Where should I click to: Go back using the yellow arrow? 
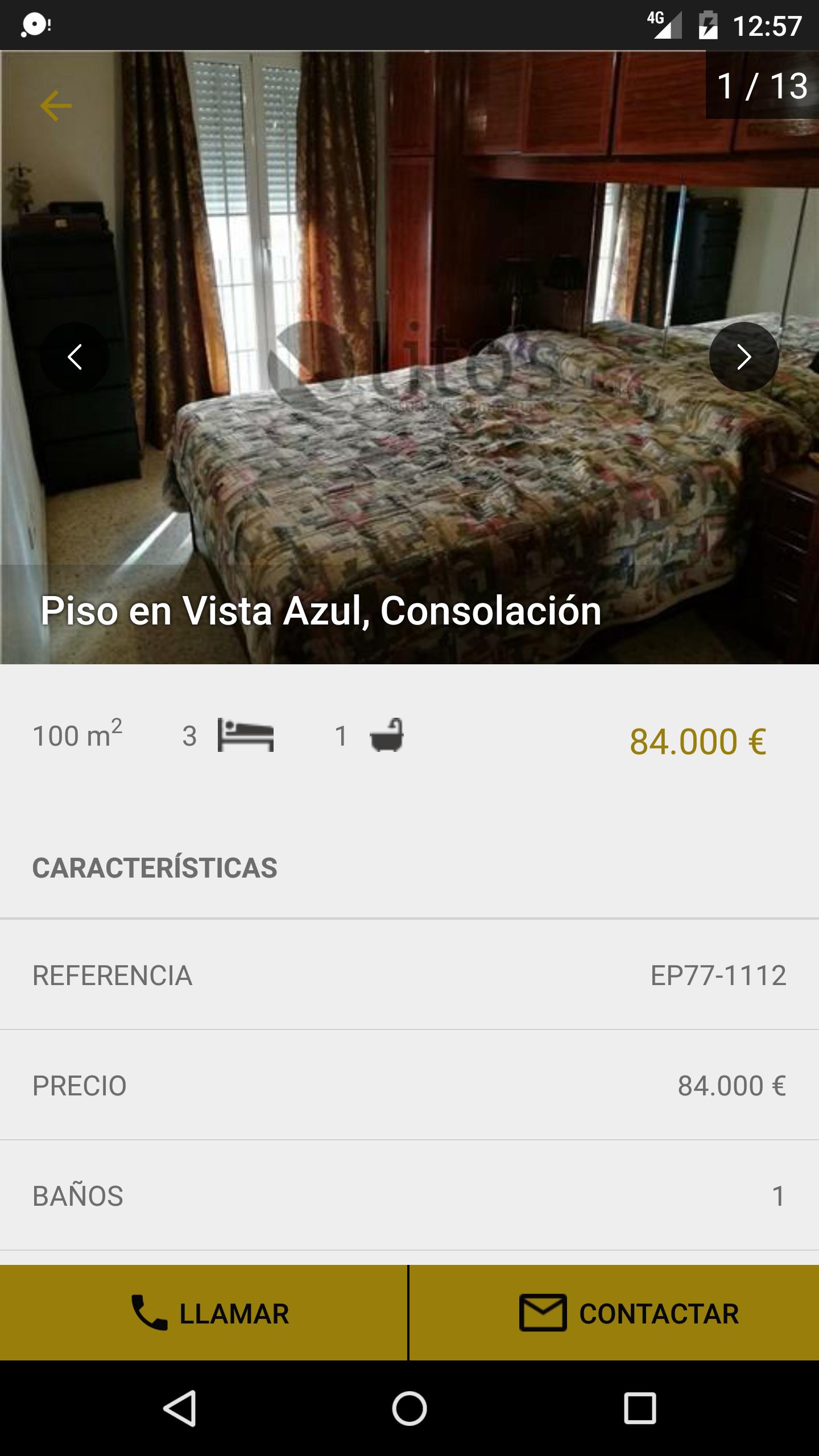pyautogui.click(x=56, y=106)
